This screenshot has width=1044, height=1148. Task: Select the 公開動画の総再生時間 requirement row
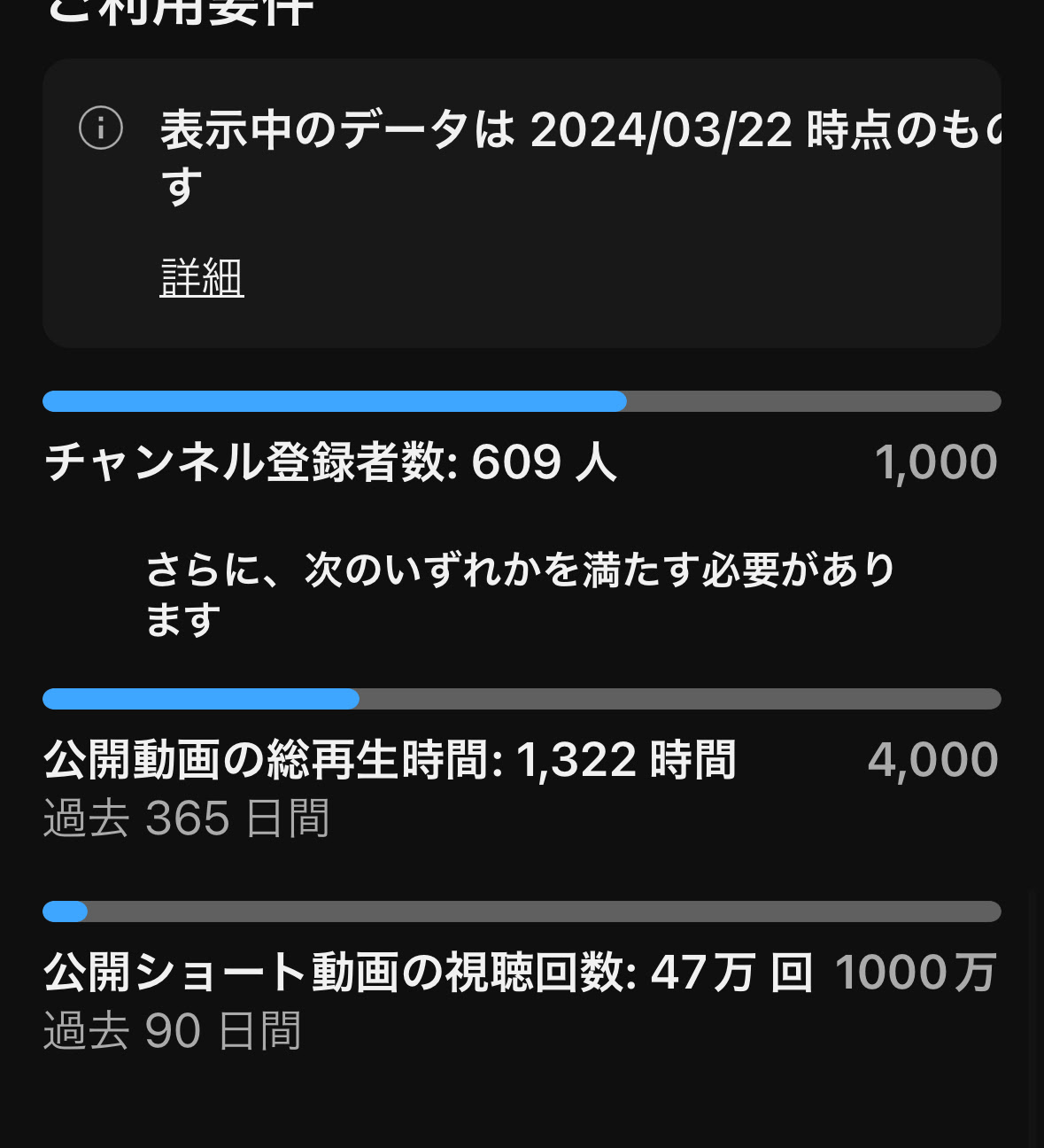tap(390, 759)
